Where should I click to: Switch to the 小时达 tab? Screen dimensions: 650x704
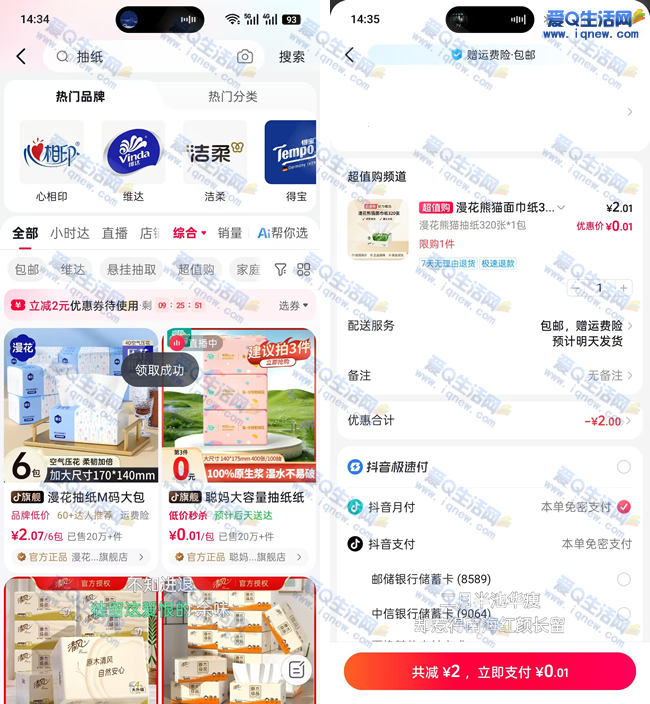click(70, 233)
